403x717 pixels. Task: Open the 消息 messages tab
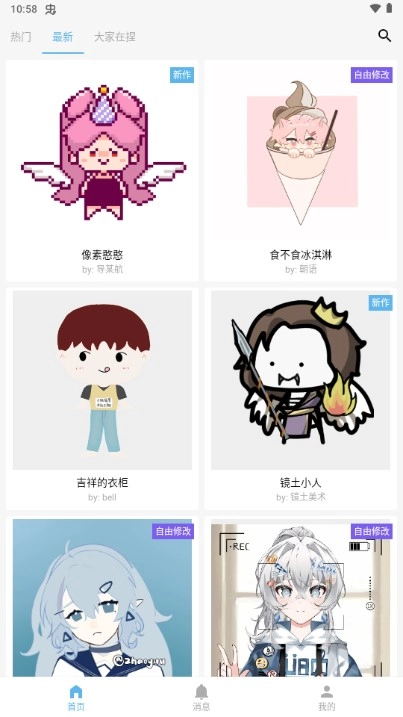(x=201, y=697)
